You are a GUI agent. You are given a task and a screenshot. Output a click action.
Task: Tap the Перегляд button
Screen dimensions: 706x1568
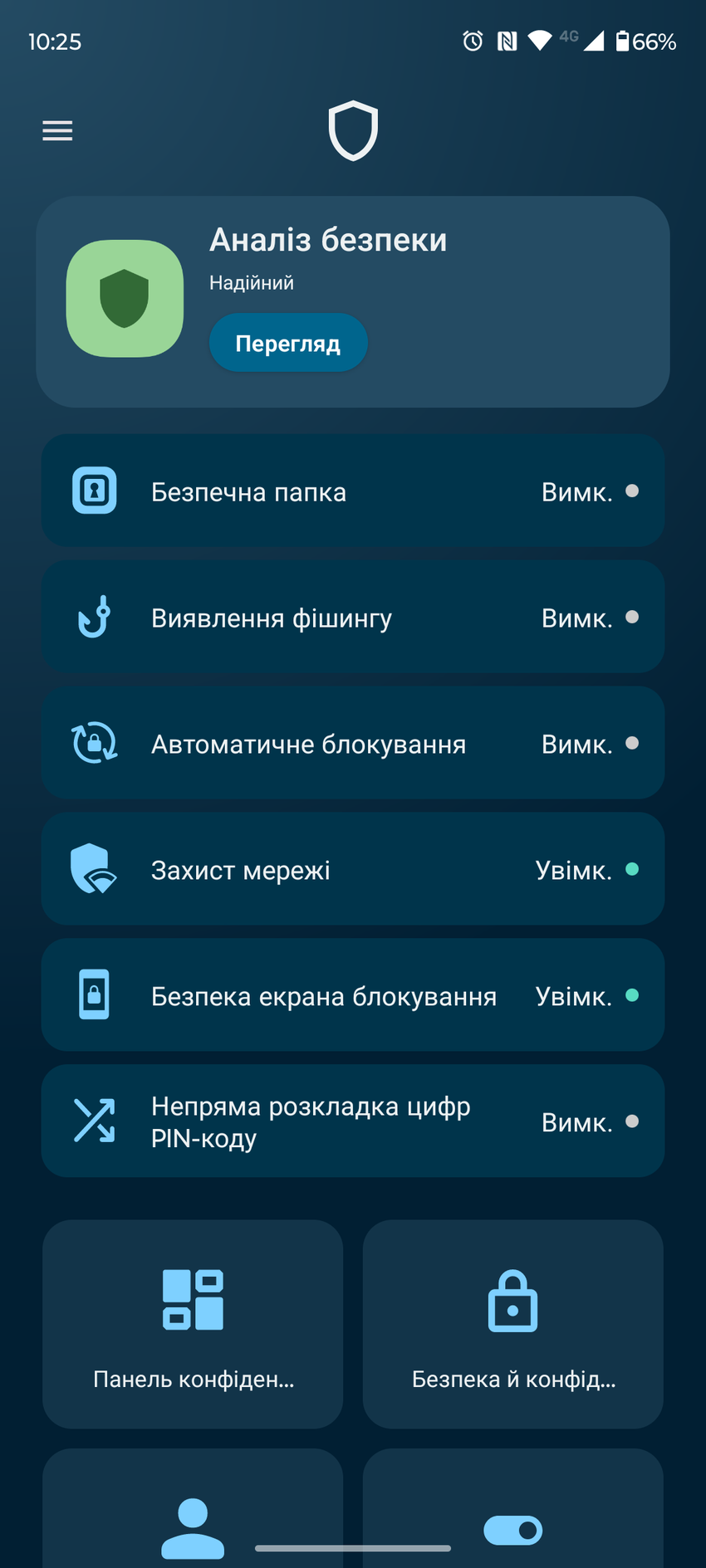click(x=287, y=343)
